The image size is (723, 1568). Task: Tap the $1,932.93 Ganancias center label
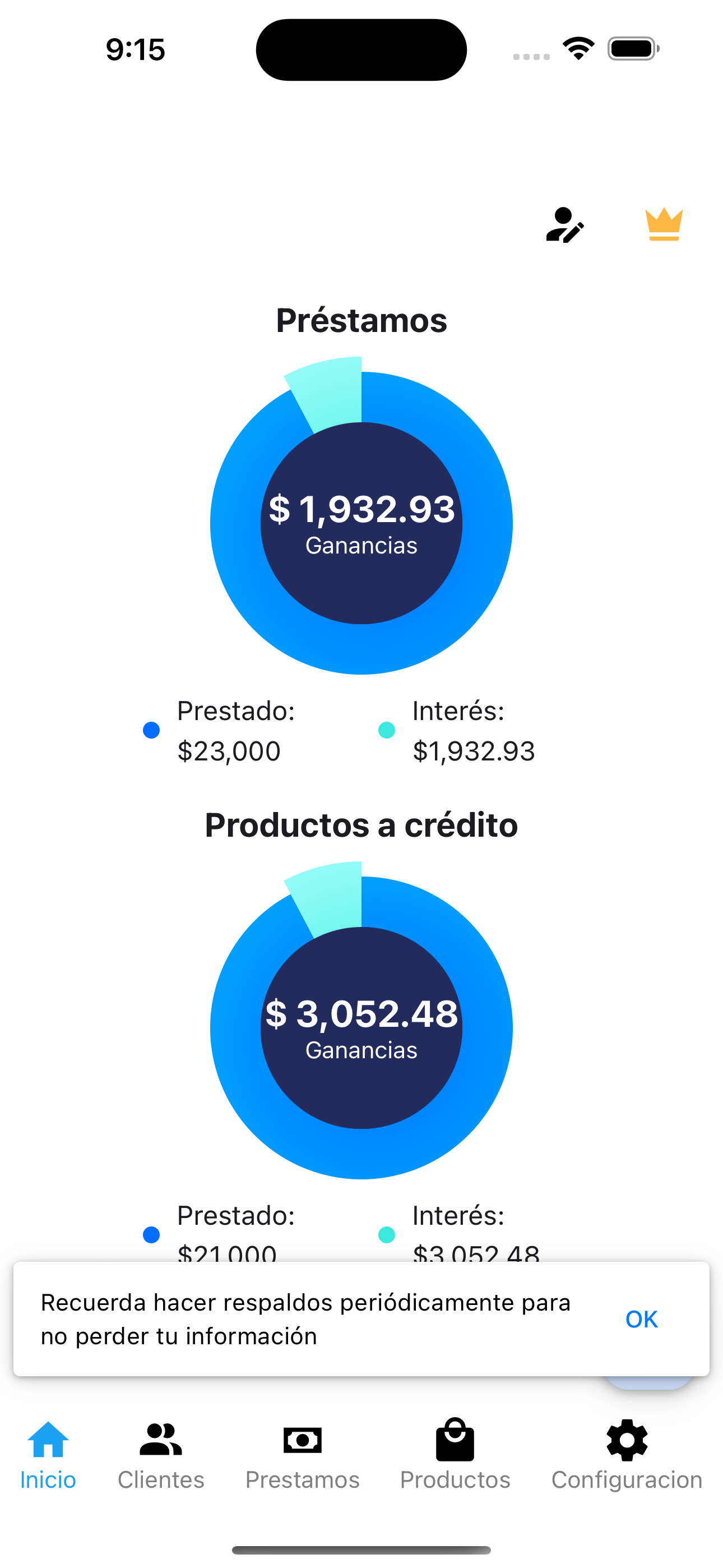coord(361,523)
